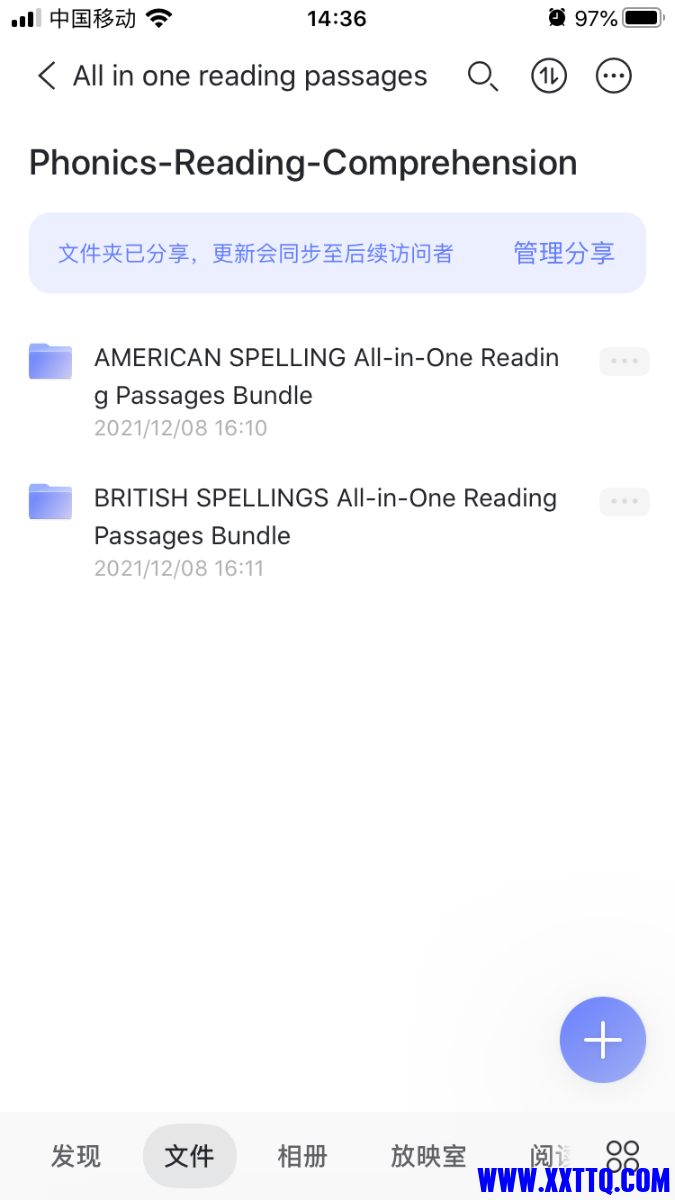Switch to the 文件 tab
Image resolution: width=675 pixels, height=1200 pixels.
[x=189, y=1157]
